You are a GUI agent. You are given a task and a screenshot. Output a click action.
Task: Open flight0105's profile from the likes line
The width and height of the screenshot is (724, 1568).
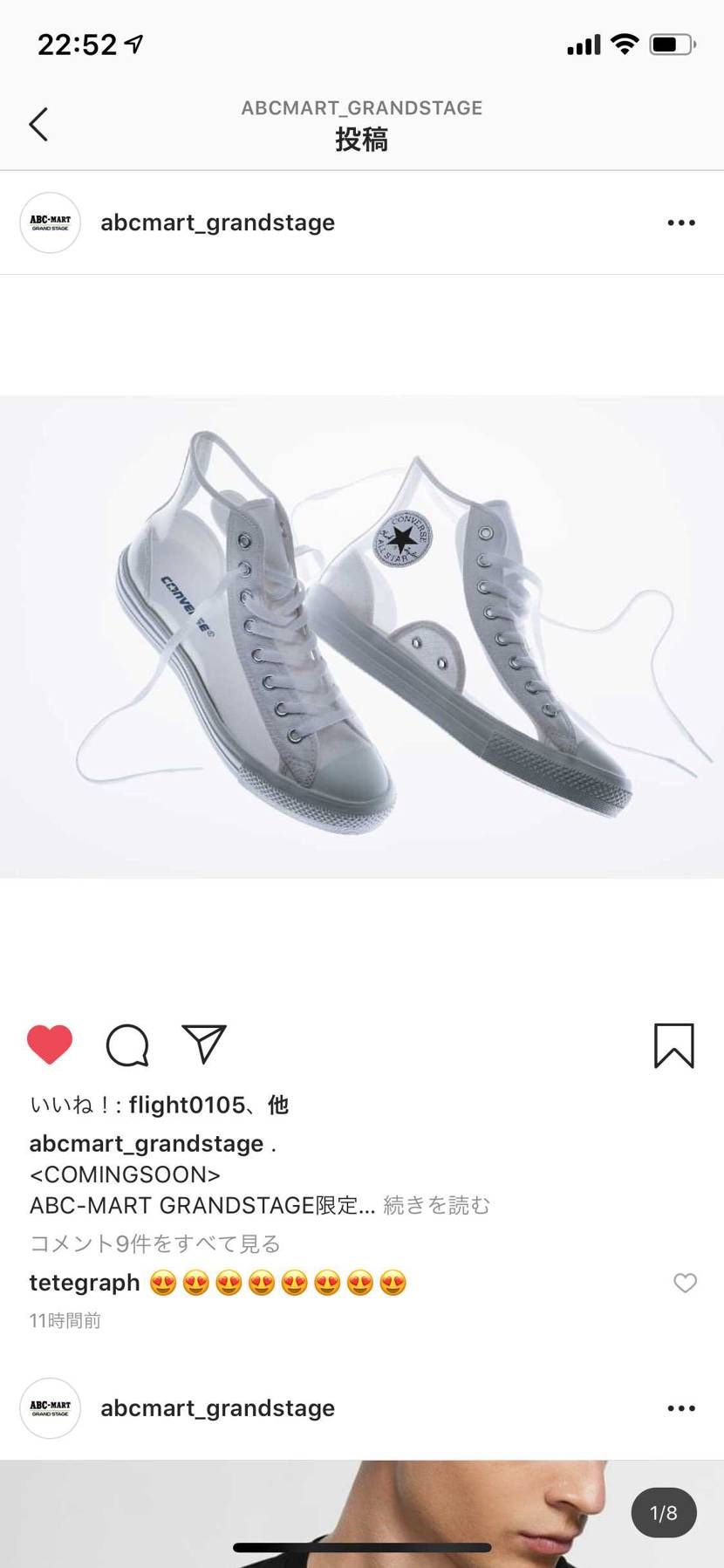point(187,1106)
